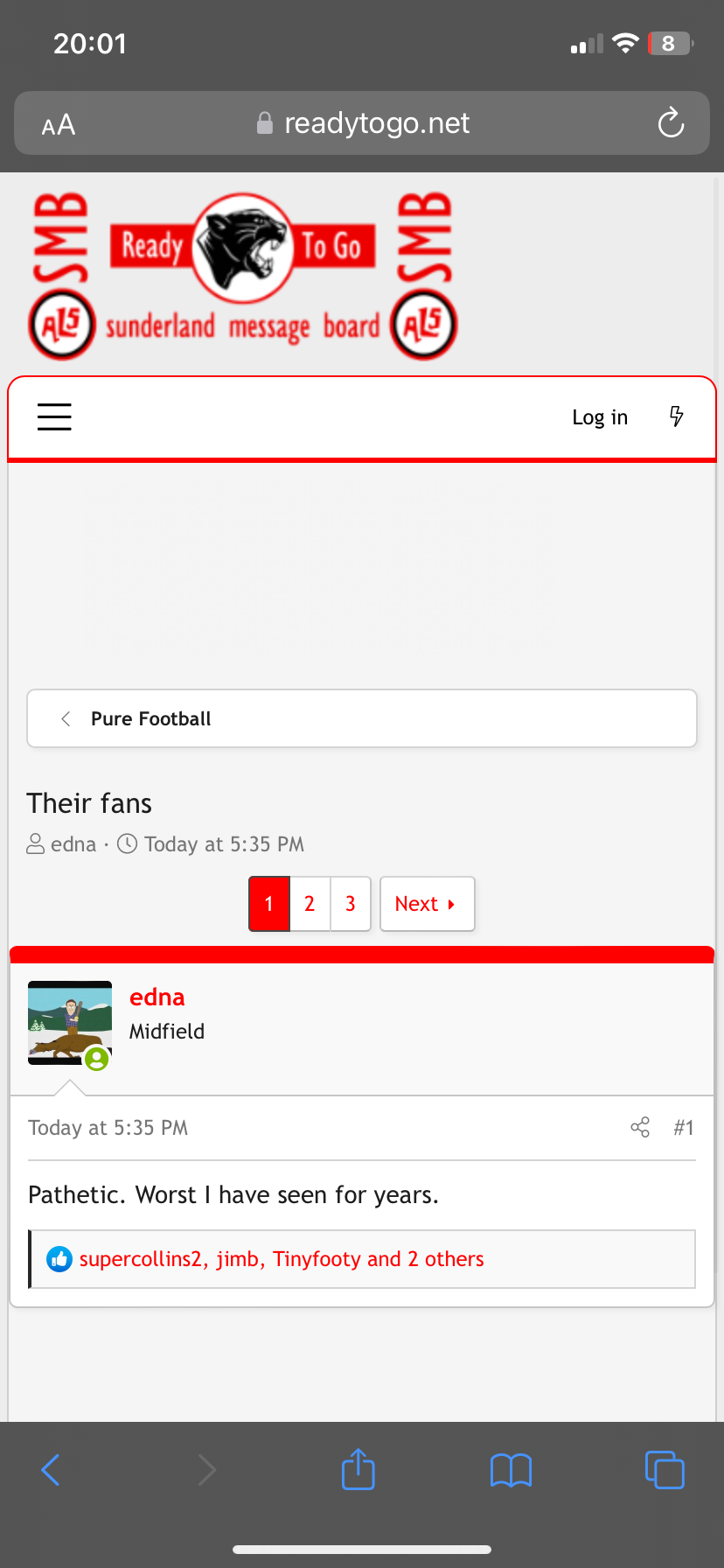Open Safari share sheet
The image size is (724, 1568).
click(x=358, y=1469)
